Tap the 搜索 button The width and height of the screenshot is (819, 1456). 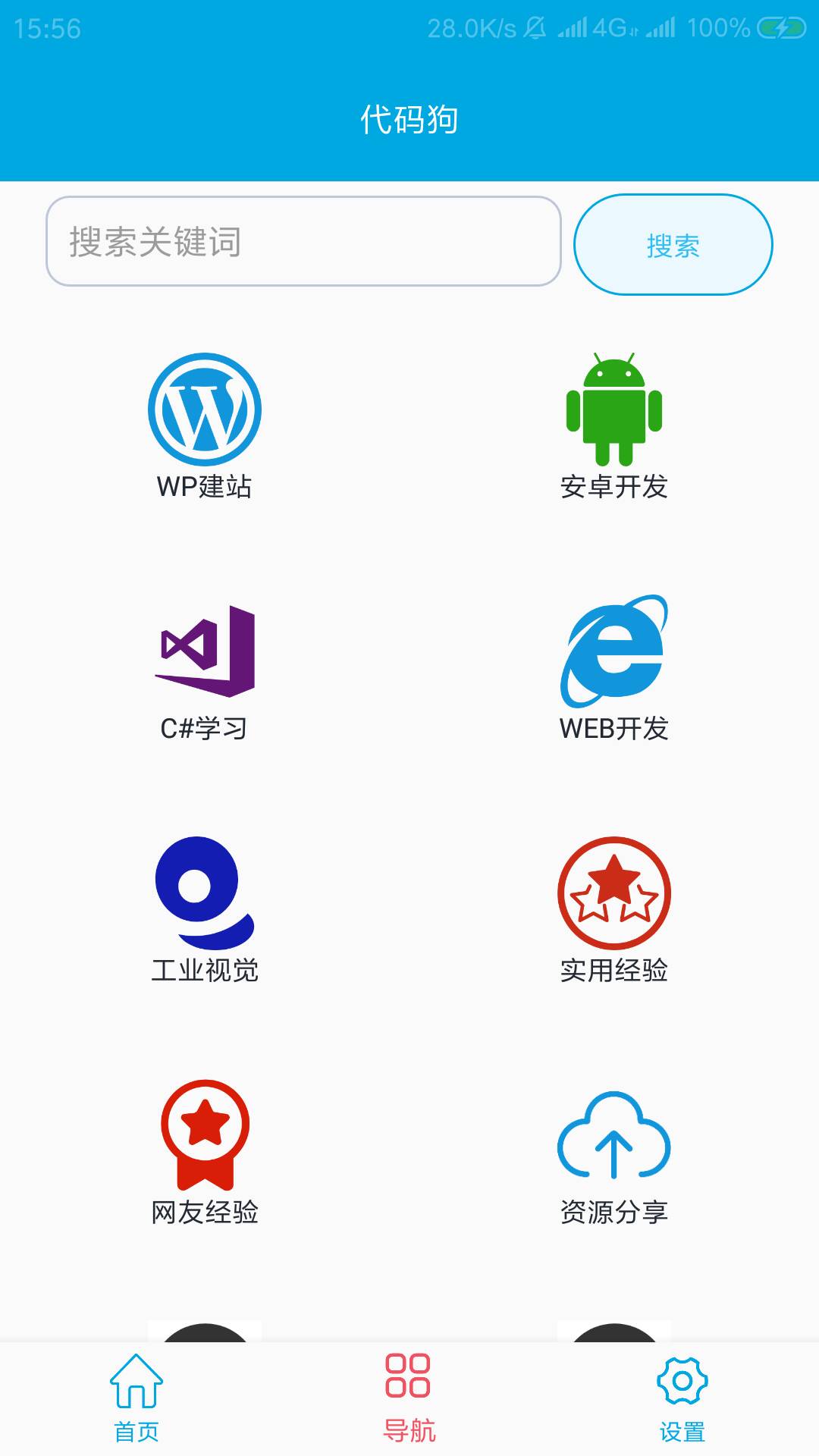point(673,244)
